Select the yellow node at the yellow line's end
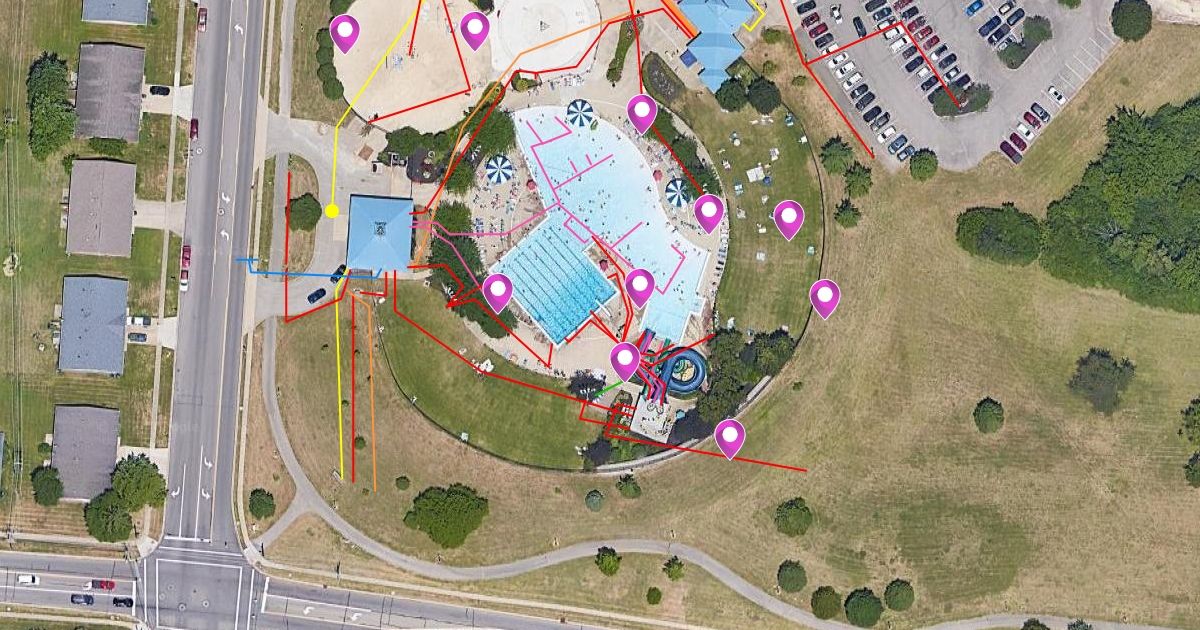Viewport: 1200px width, 630px height. [332, 211]
